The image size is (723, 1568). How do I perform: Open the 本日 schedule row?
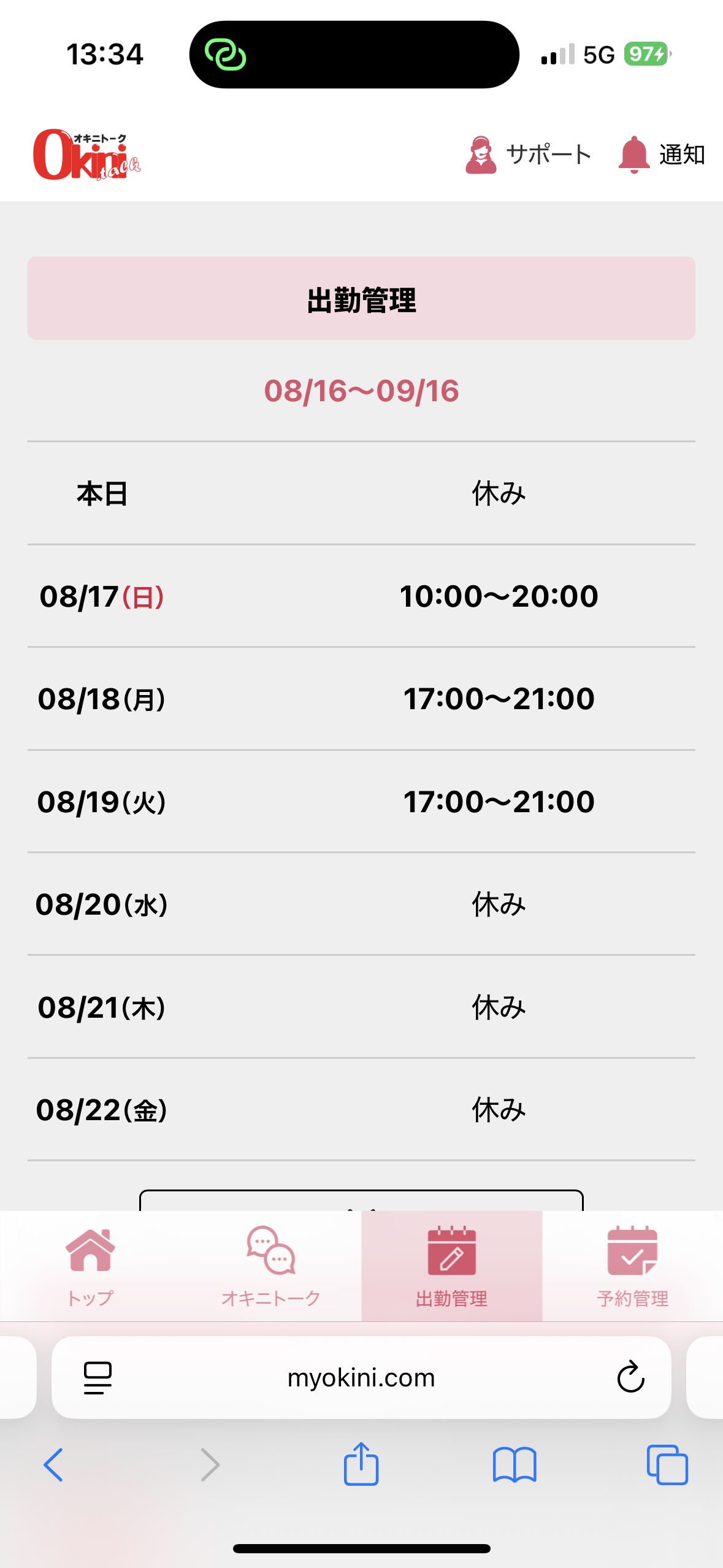pos(361,493)
